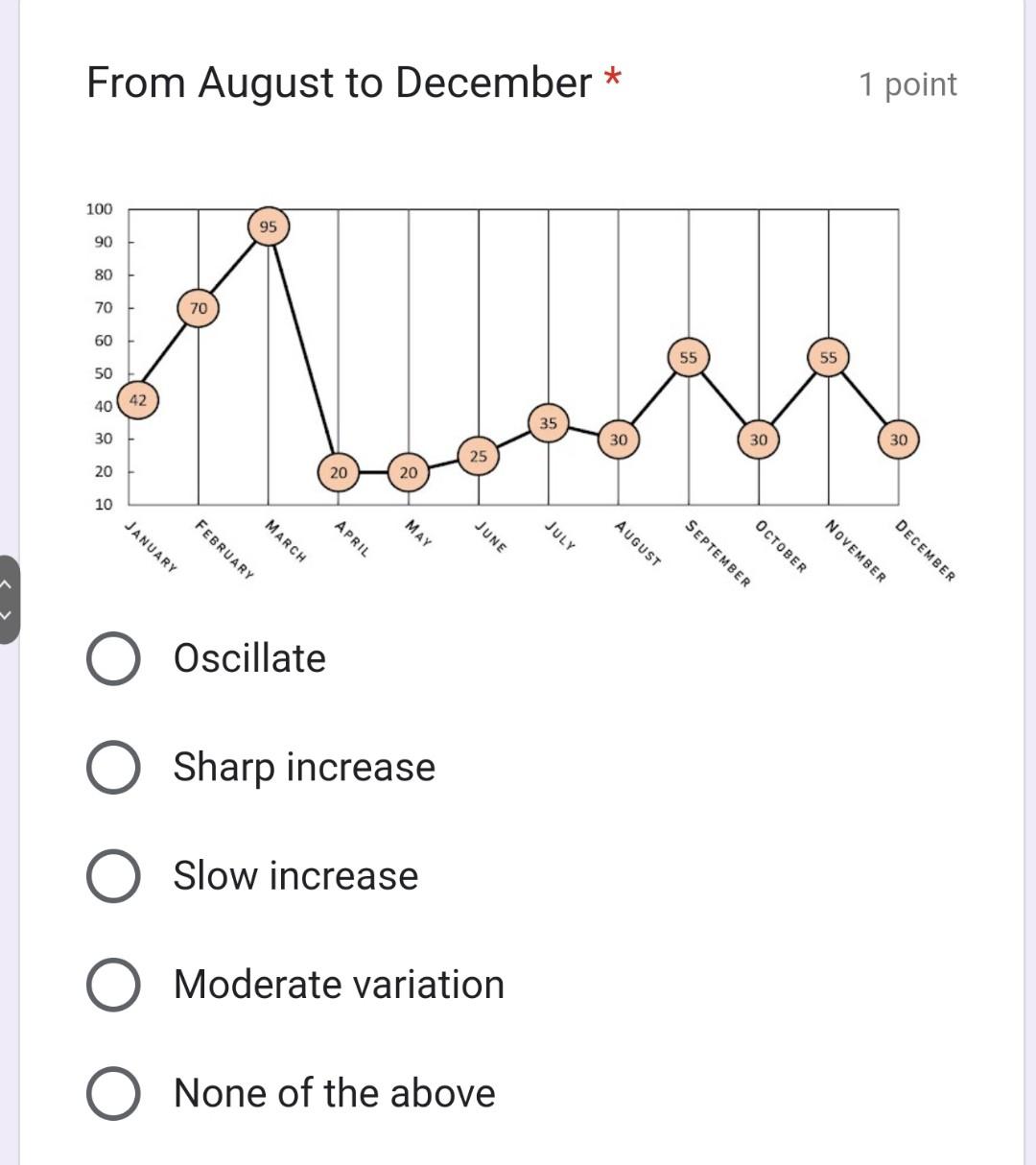Click the upward navigation chevron
The image size is (1036, 1165).
(x=8, y=584)
